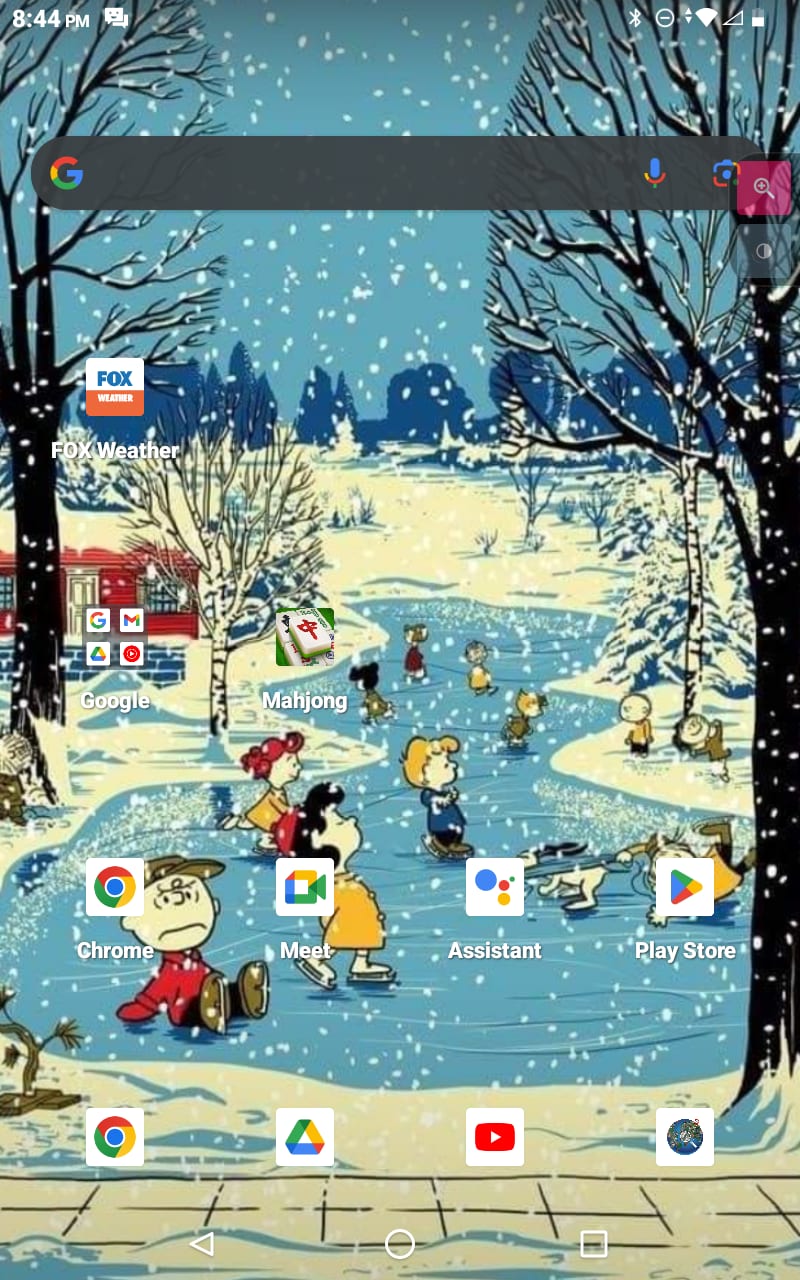Open Google Lens camera search
This screenshot has width=800, height=1280.
pyautogui.click(x=722, y=173)
